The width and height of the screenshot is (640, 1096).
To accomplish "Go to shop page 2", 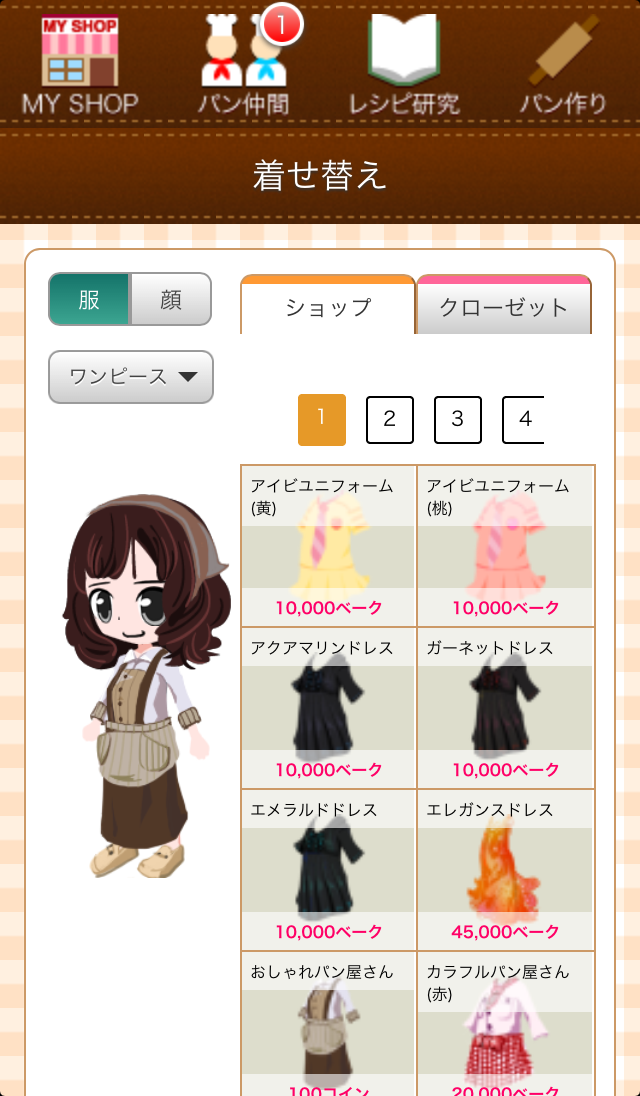I will click(390, 420).
